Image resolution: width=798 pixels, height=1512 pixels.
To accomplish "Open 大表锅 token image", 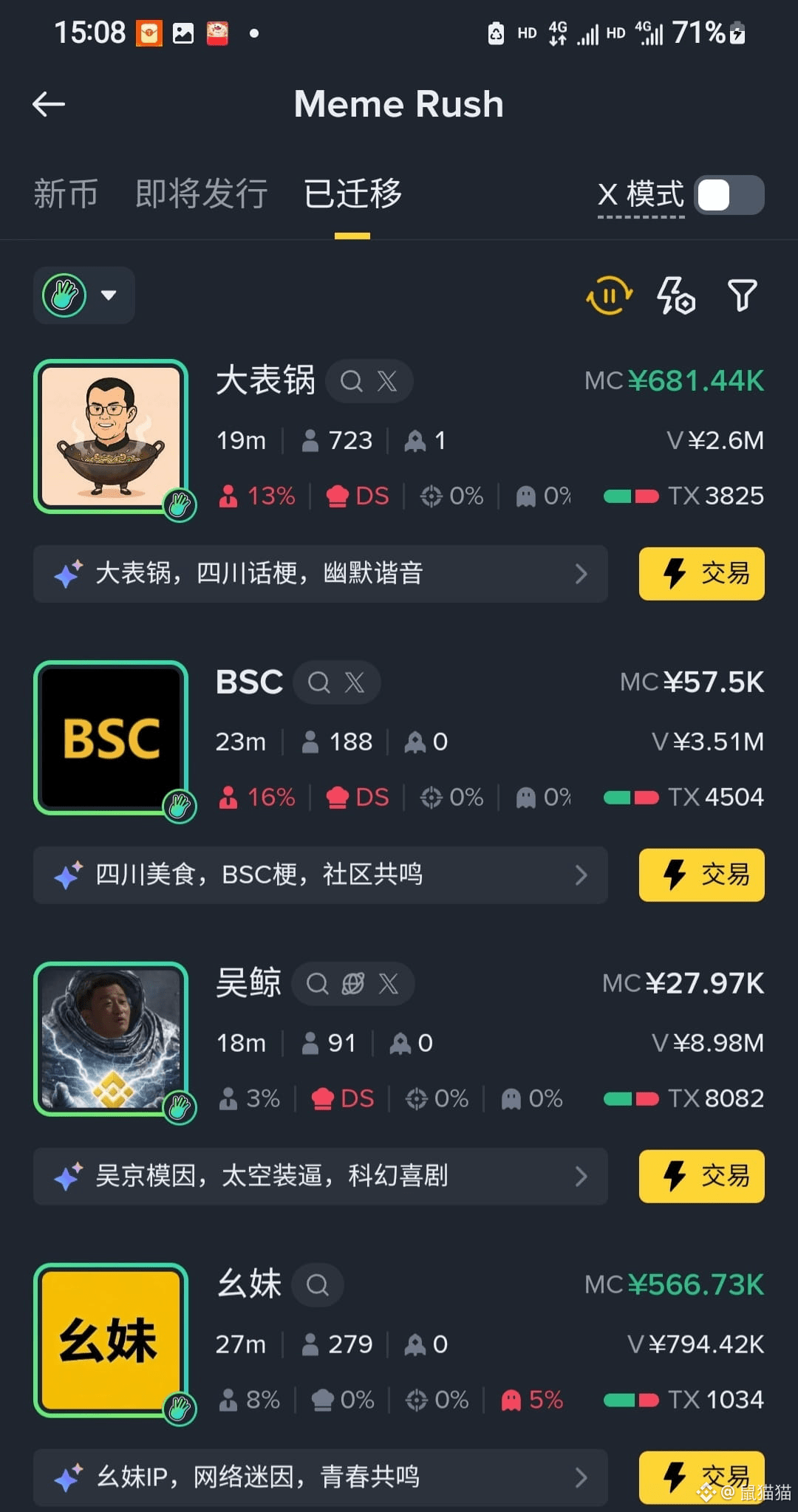I will click(x=111, y=436).
